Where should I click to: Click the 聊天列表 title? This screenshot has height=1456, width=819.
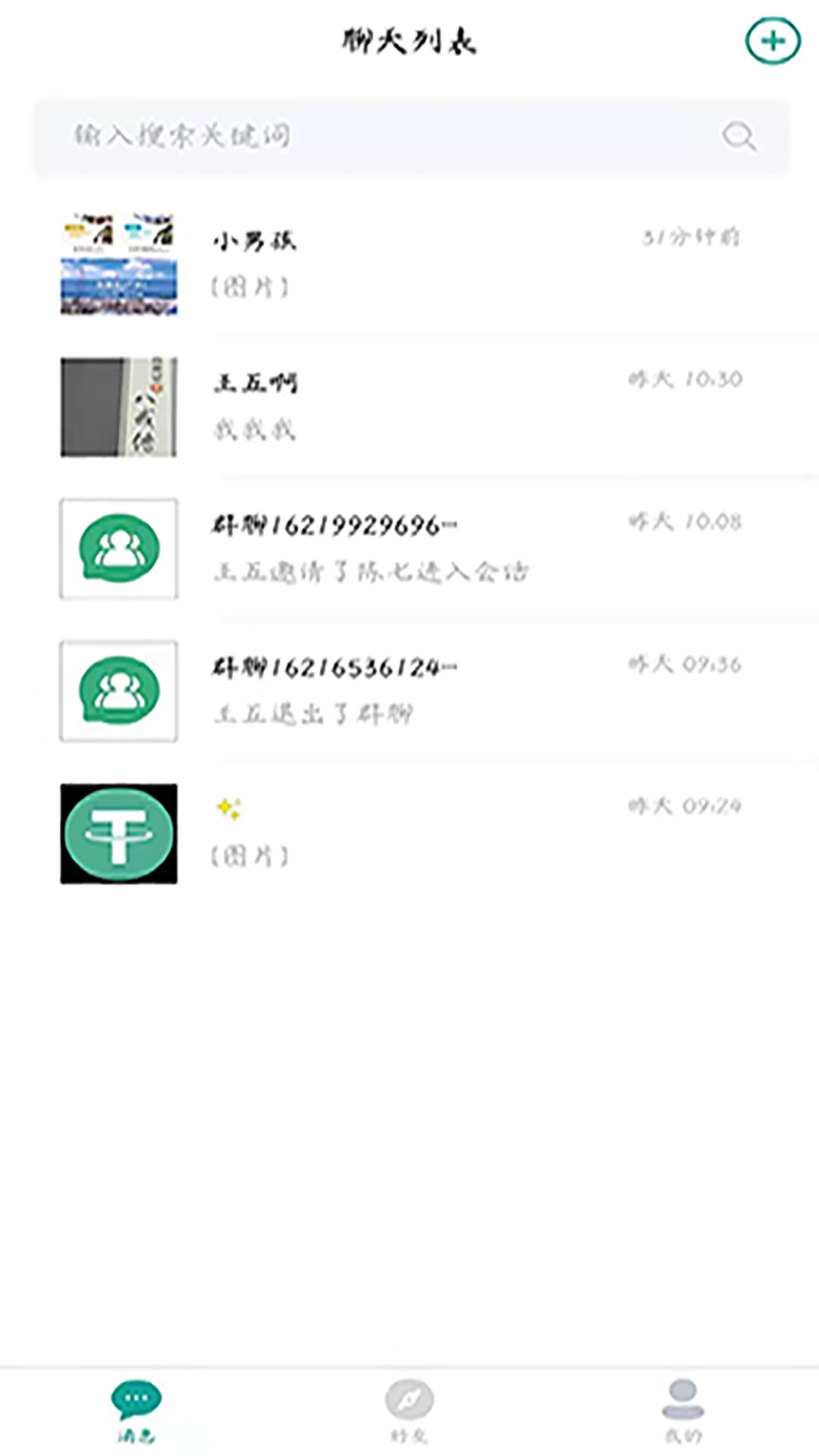click(409, 41)
